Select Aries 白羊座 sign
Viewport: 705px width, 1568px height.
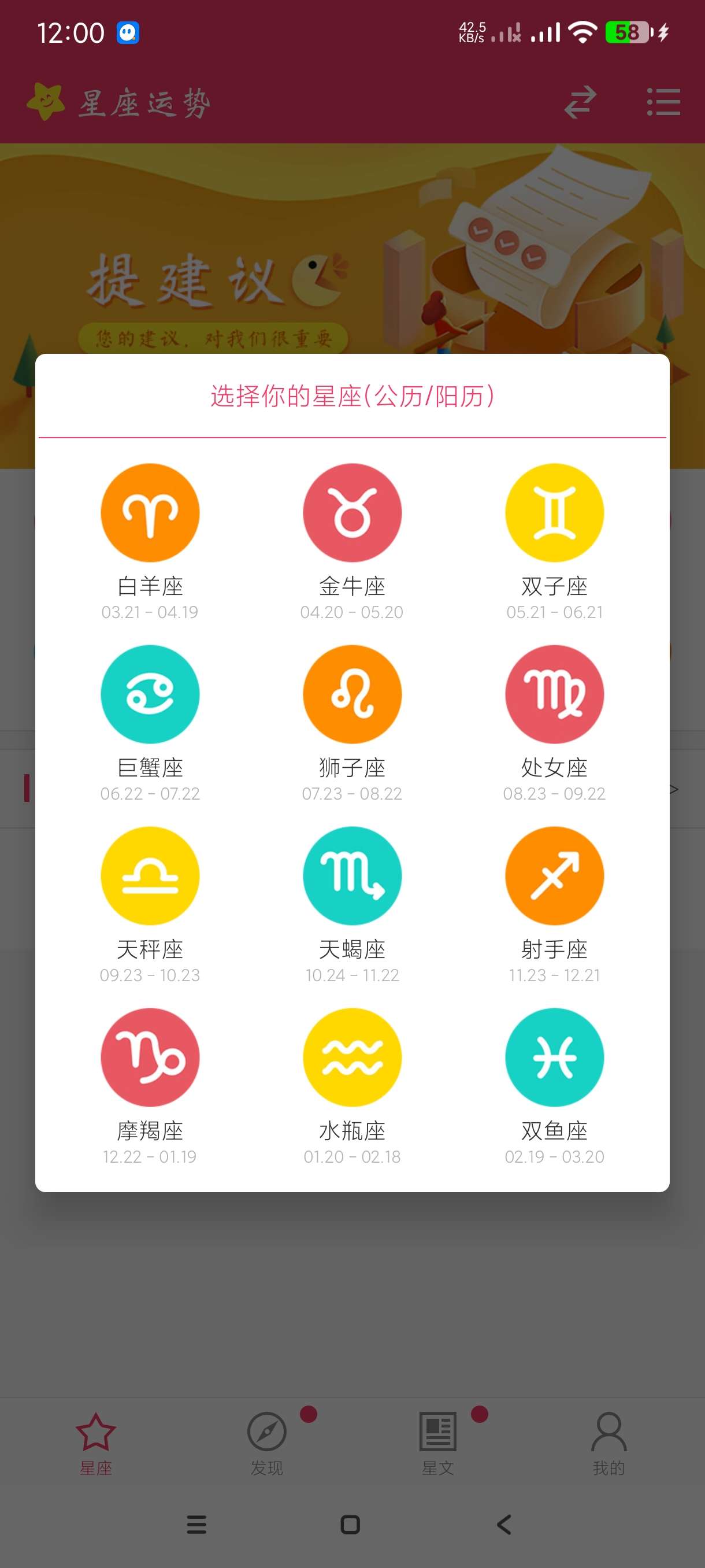[x=150, y=512]
